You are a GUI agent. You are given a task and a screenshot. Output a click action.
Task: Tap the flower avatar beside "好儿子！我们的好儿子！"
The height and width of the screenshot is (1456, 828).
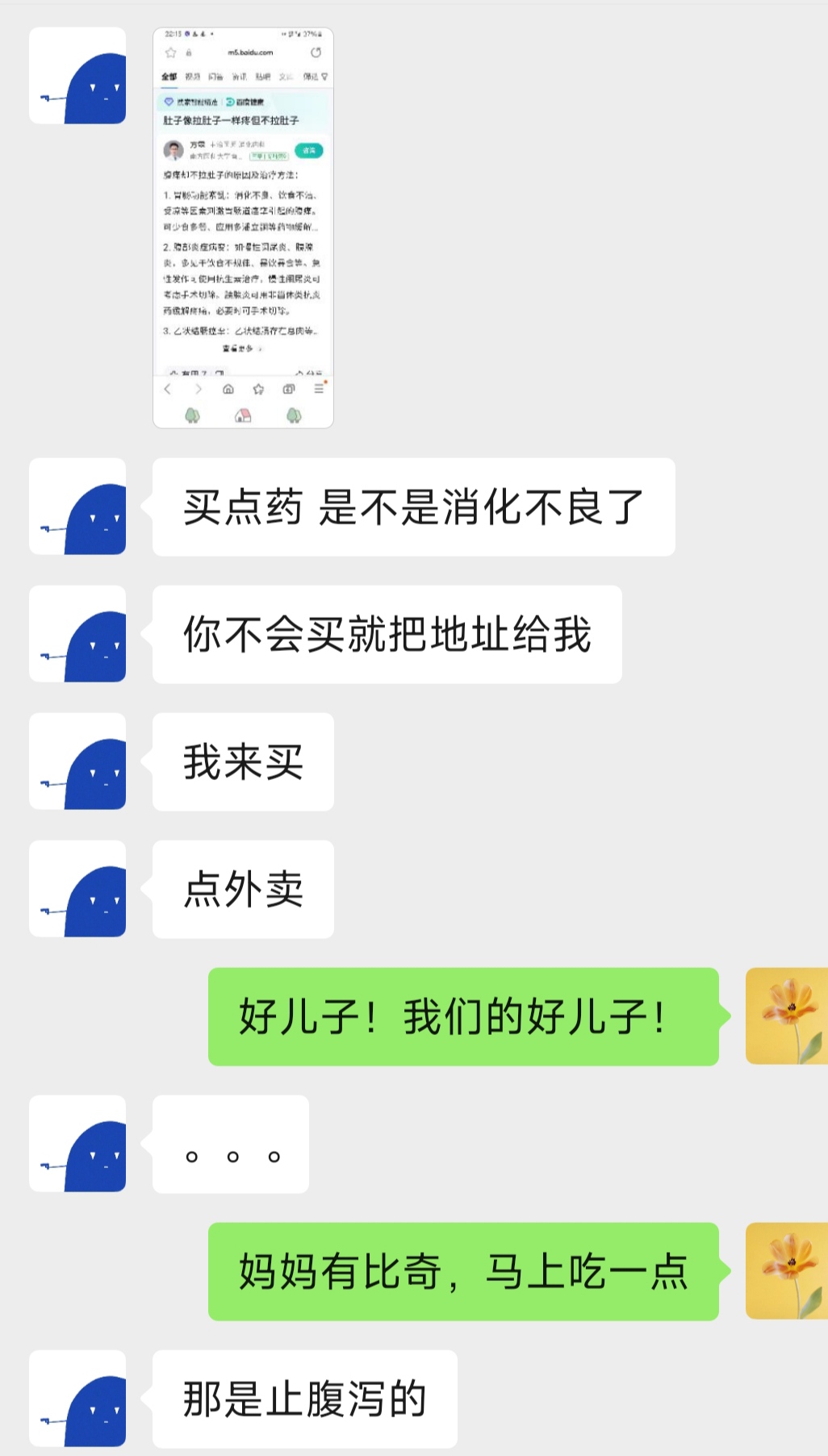786,1016
